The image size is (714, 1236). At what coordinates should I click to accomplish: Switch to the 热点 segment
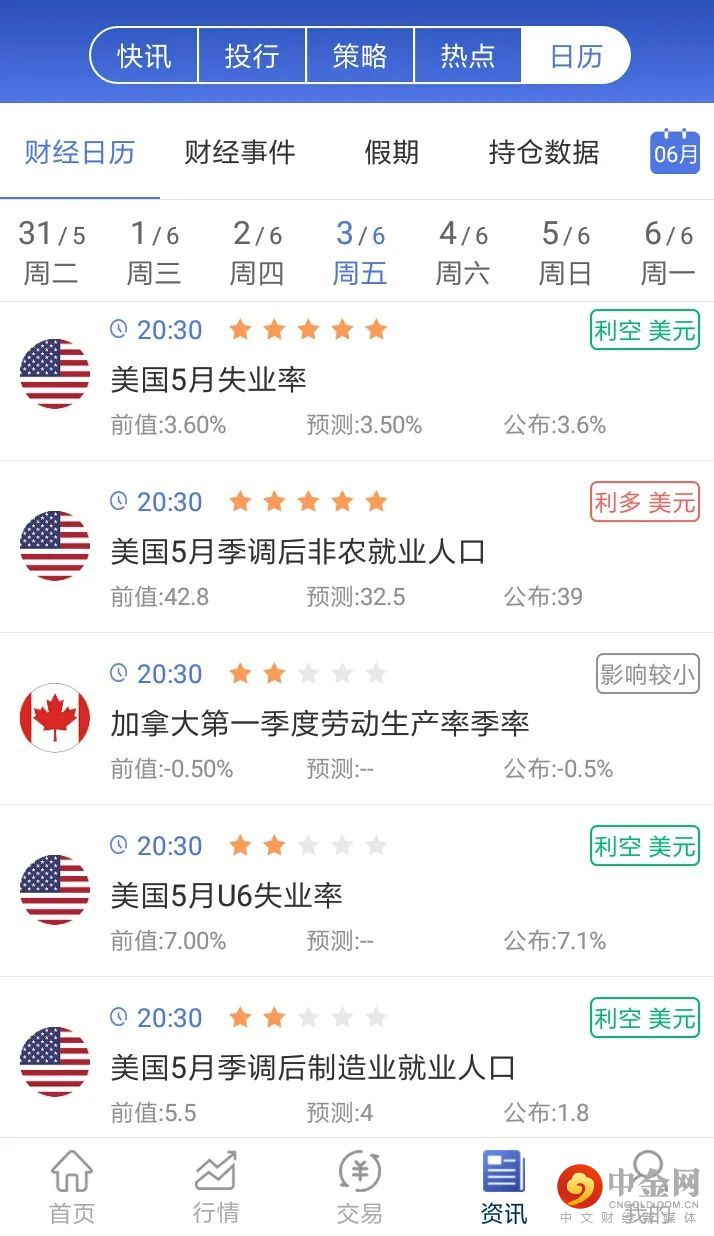[x=468, y=55]
